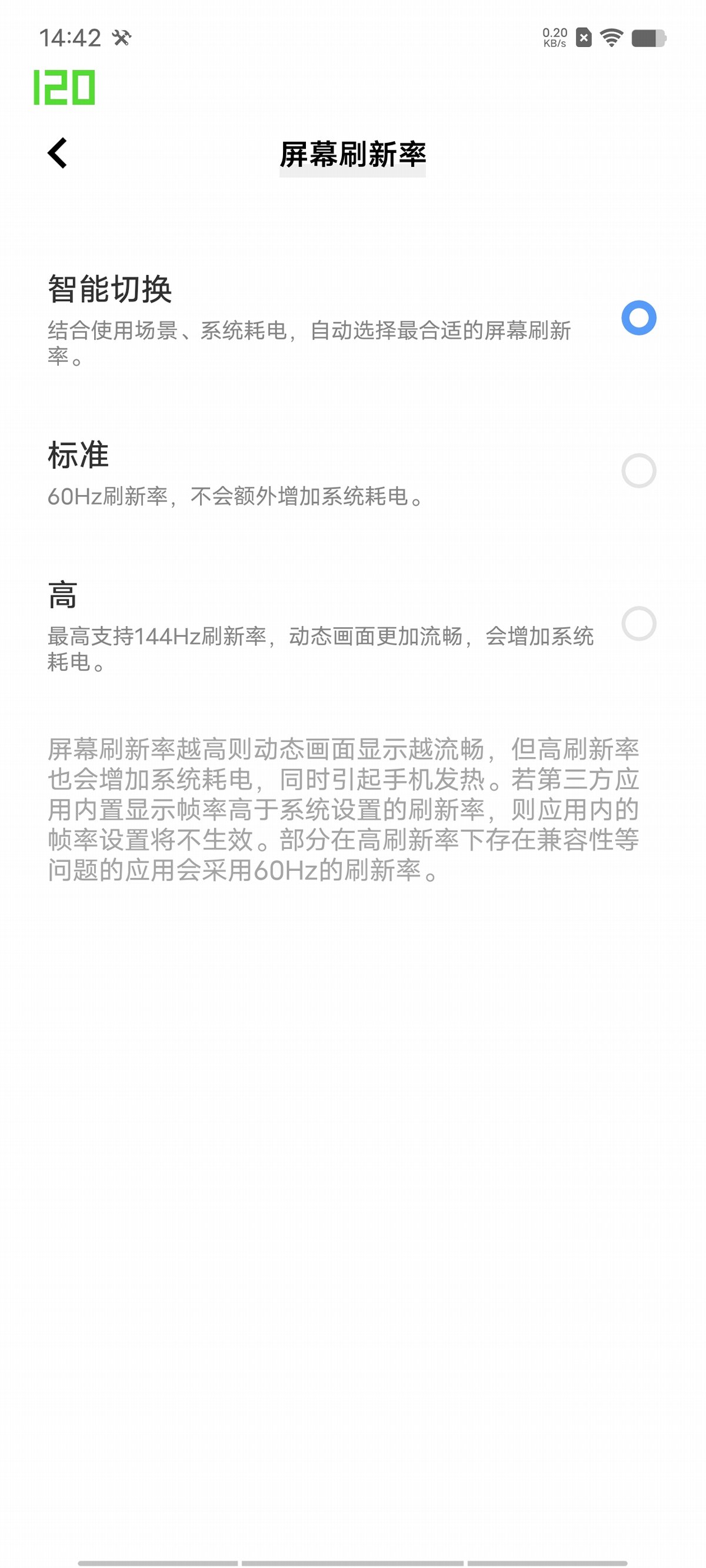
Task: Tap the 屏幕刷新率 page title
Action: pos(352,155)
